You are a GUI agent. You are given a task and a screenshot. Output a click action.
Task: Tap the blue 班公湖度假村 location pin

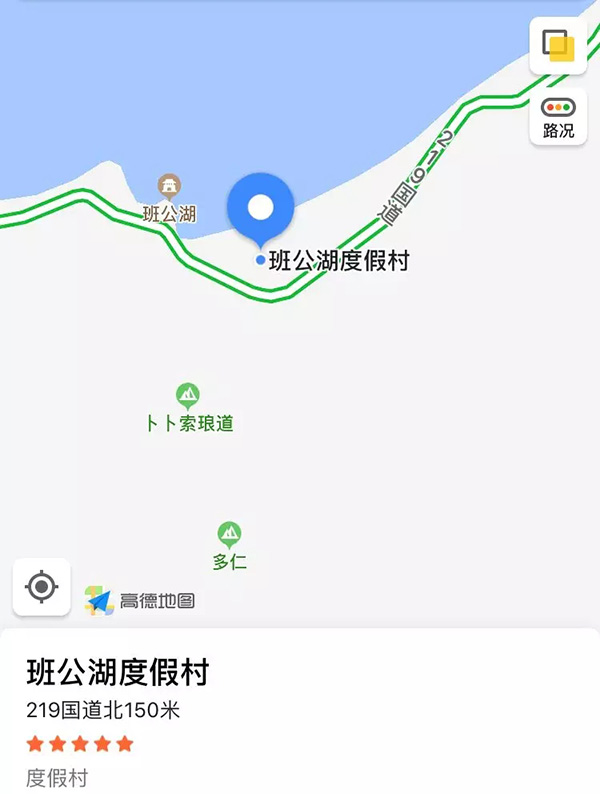tap(260, 208)
